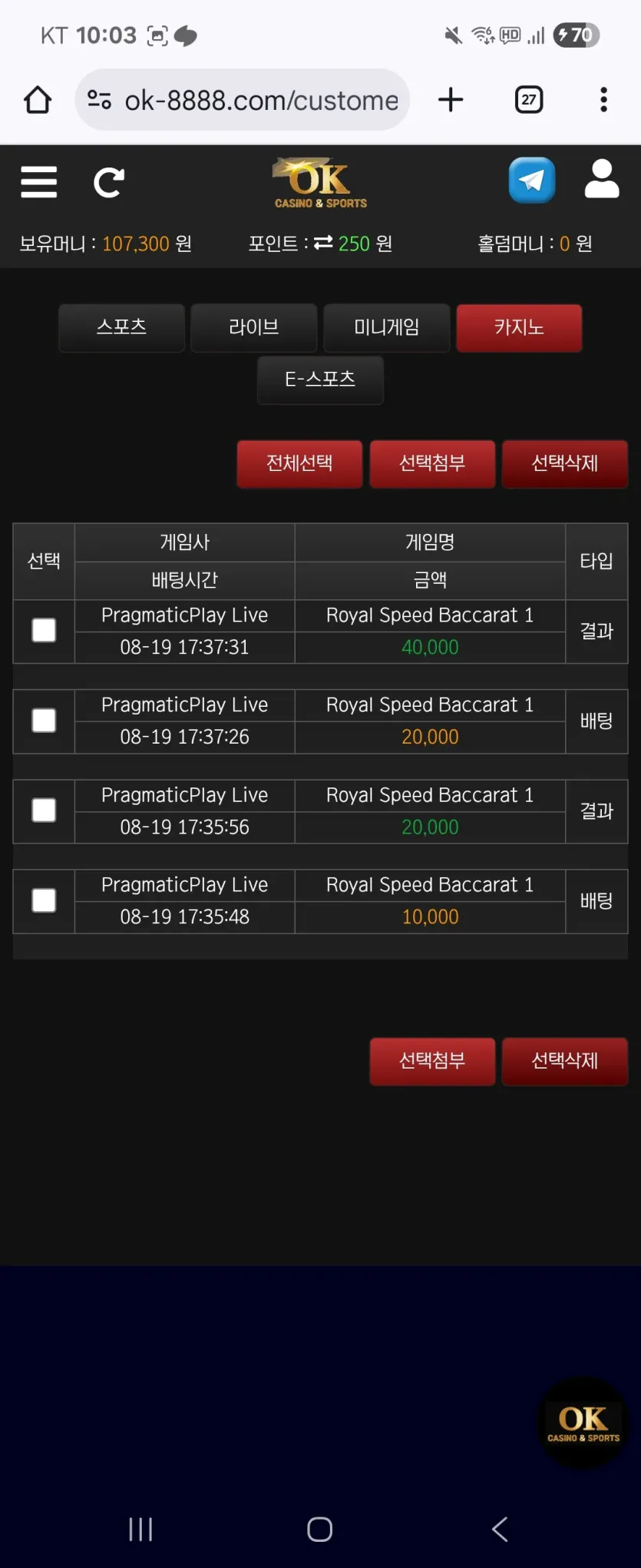Check the bet at 17:37:26
Screen dimensions: 641x1568
pos(44,721)
